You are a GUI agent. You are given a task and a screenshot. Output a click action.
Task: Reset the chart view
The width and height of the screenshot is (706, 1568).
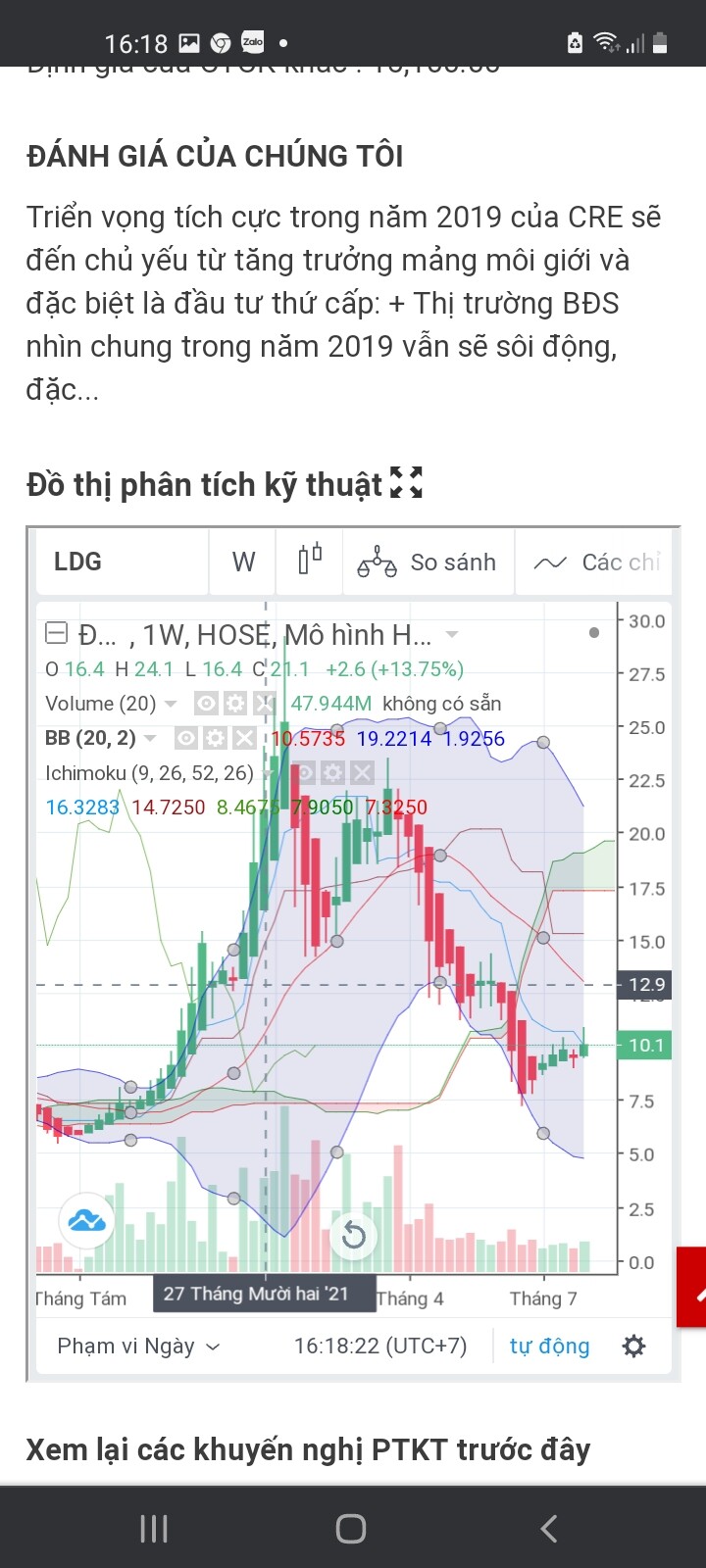(353, 1236)
